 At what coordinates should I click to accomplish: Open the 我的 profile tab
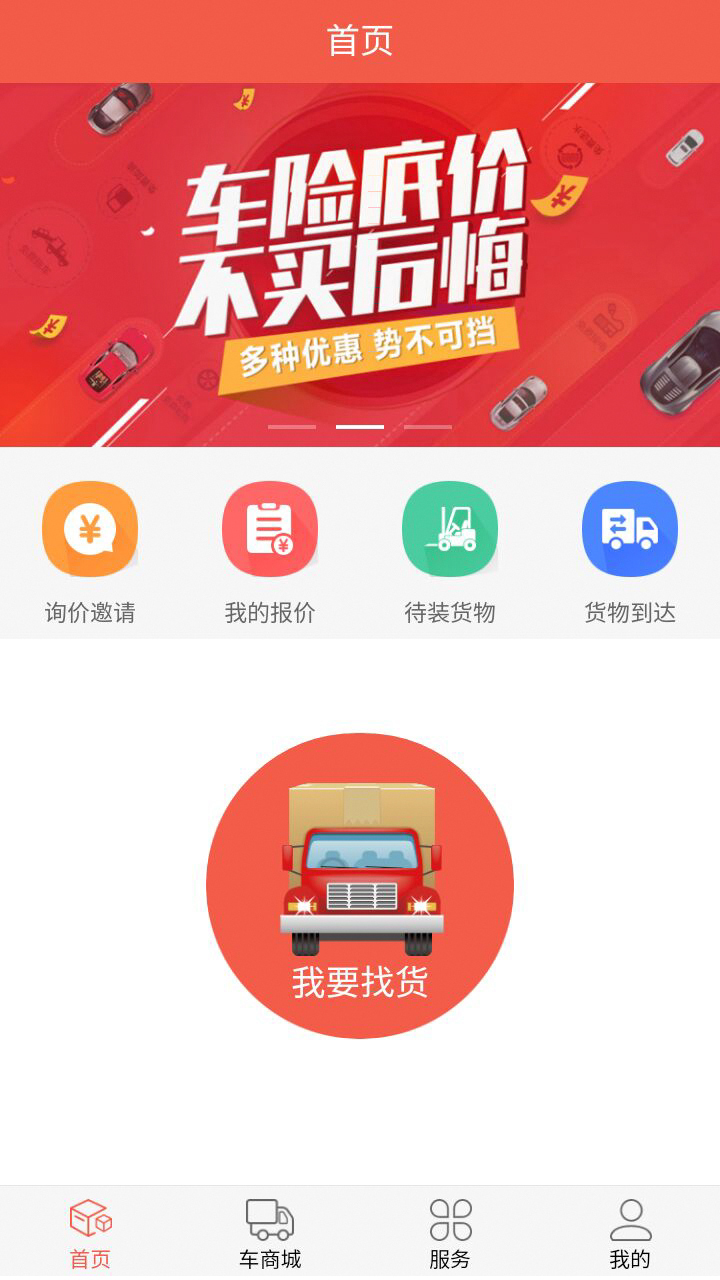pyautogui.click(x=630, y=1234)
